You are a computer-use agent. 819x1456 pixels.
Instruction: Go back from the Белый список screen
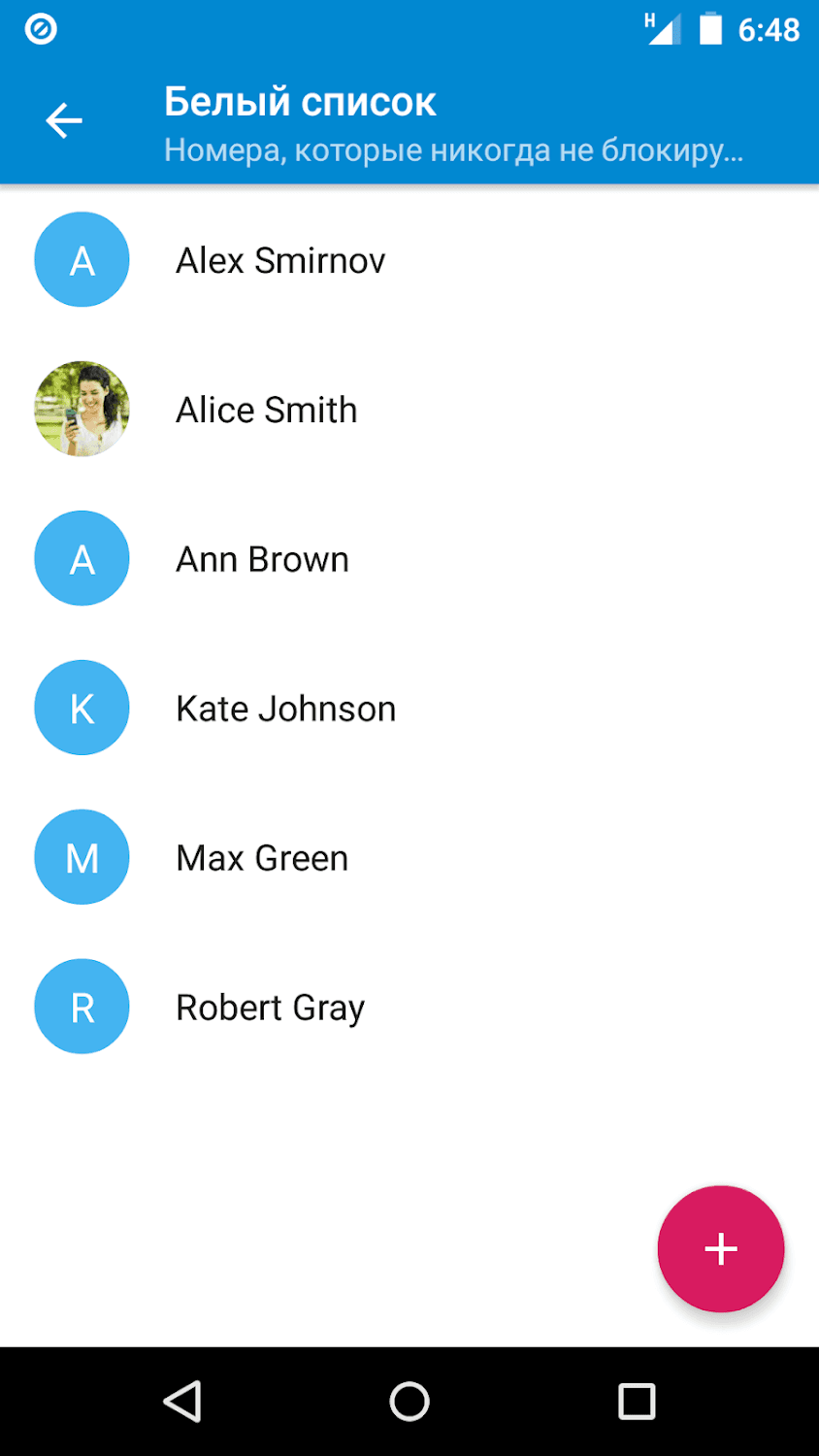pos(64,121)
